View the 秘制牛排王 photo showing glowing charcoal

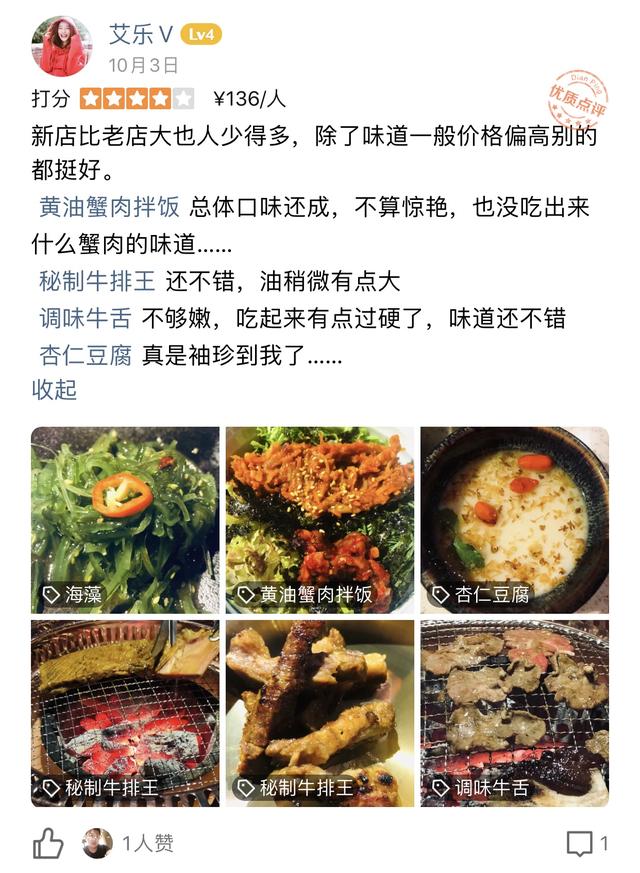pos(125,713)
